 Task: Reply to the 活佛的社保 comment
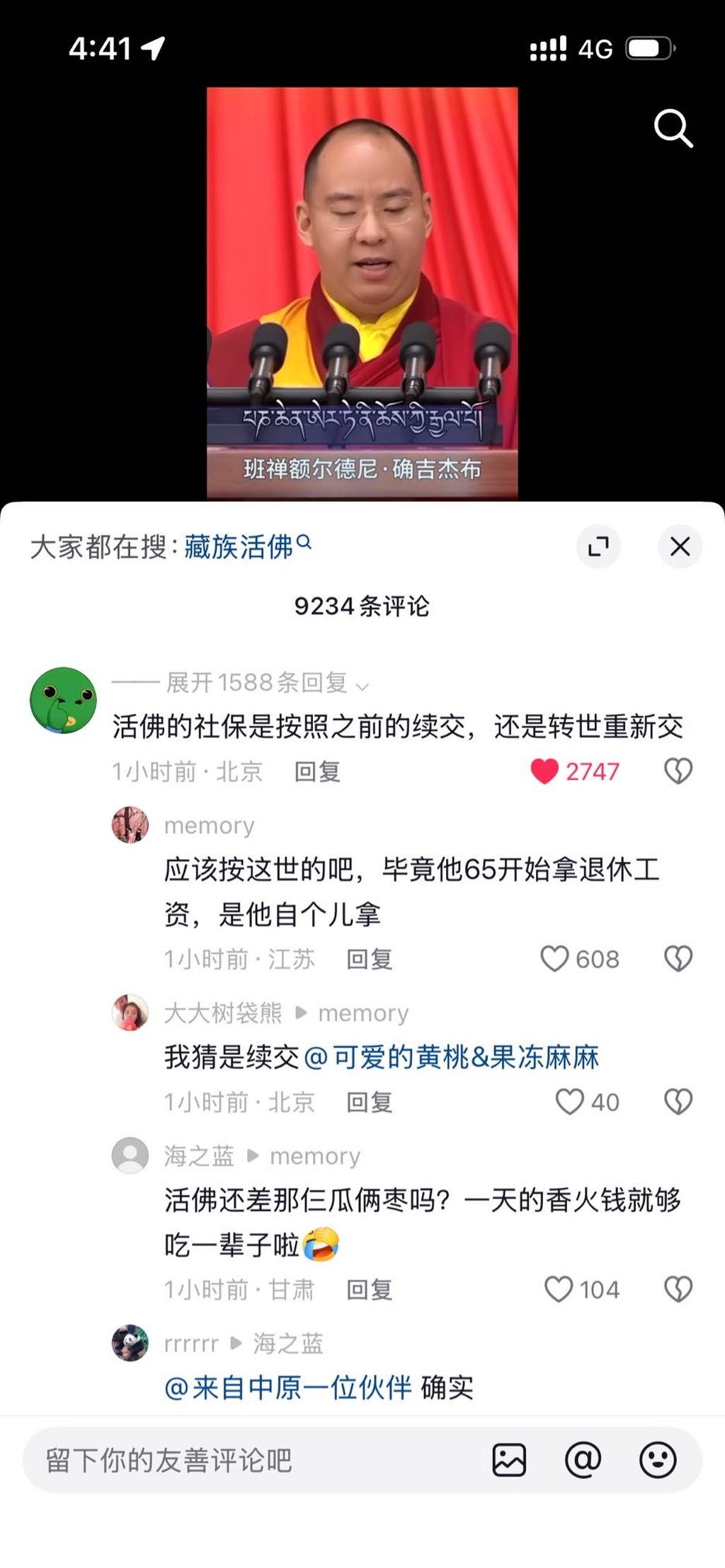click(x=317, y=771)
